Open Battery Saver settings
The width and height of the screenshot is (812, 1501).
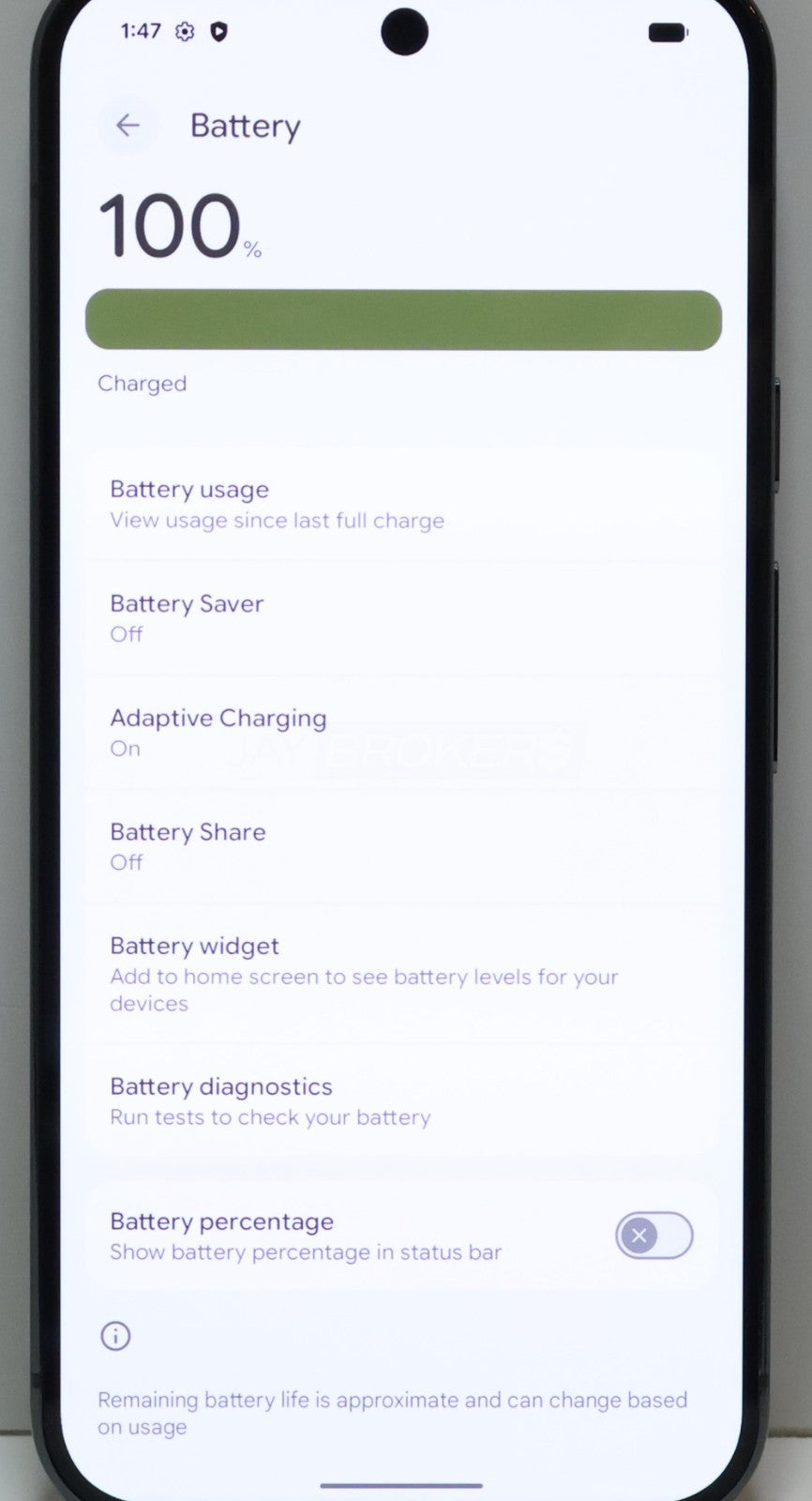[x=403, y=618]
